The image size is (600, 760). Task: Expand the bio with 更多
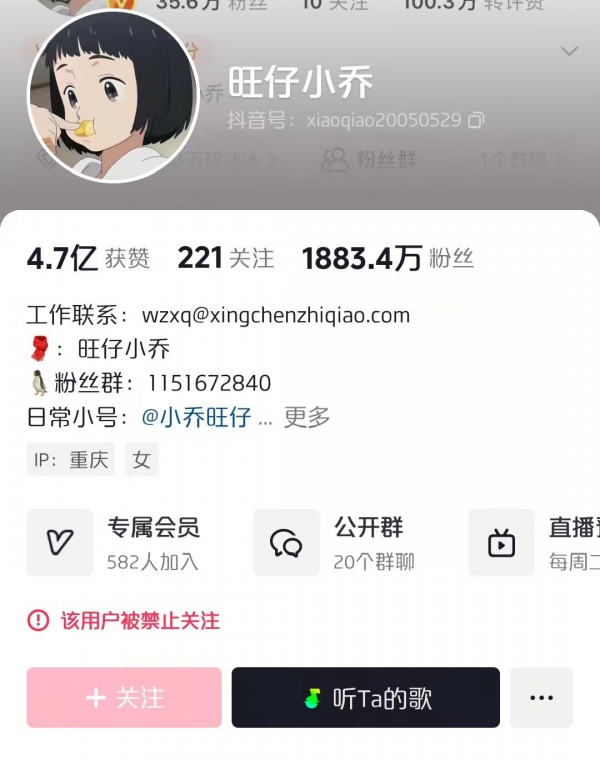point(307,417)
